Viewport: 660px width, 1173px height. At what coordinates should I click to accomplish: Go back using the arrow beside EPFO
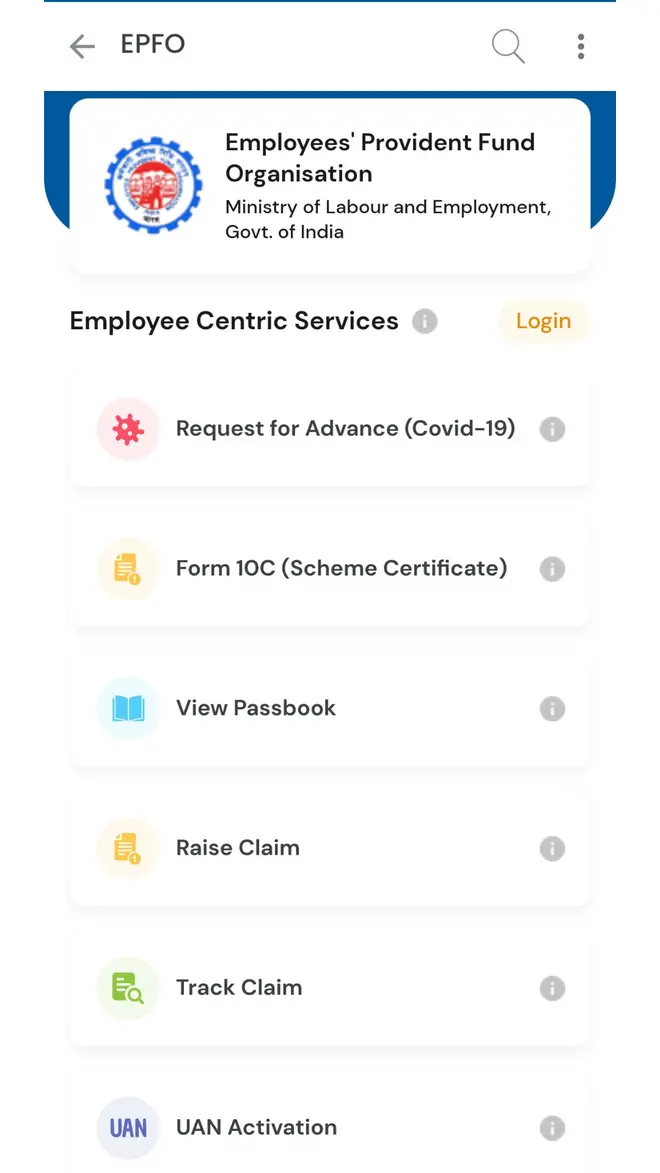click(82, 46)
